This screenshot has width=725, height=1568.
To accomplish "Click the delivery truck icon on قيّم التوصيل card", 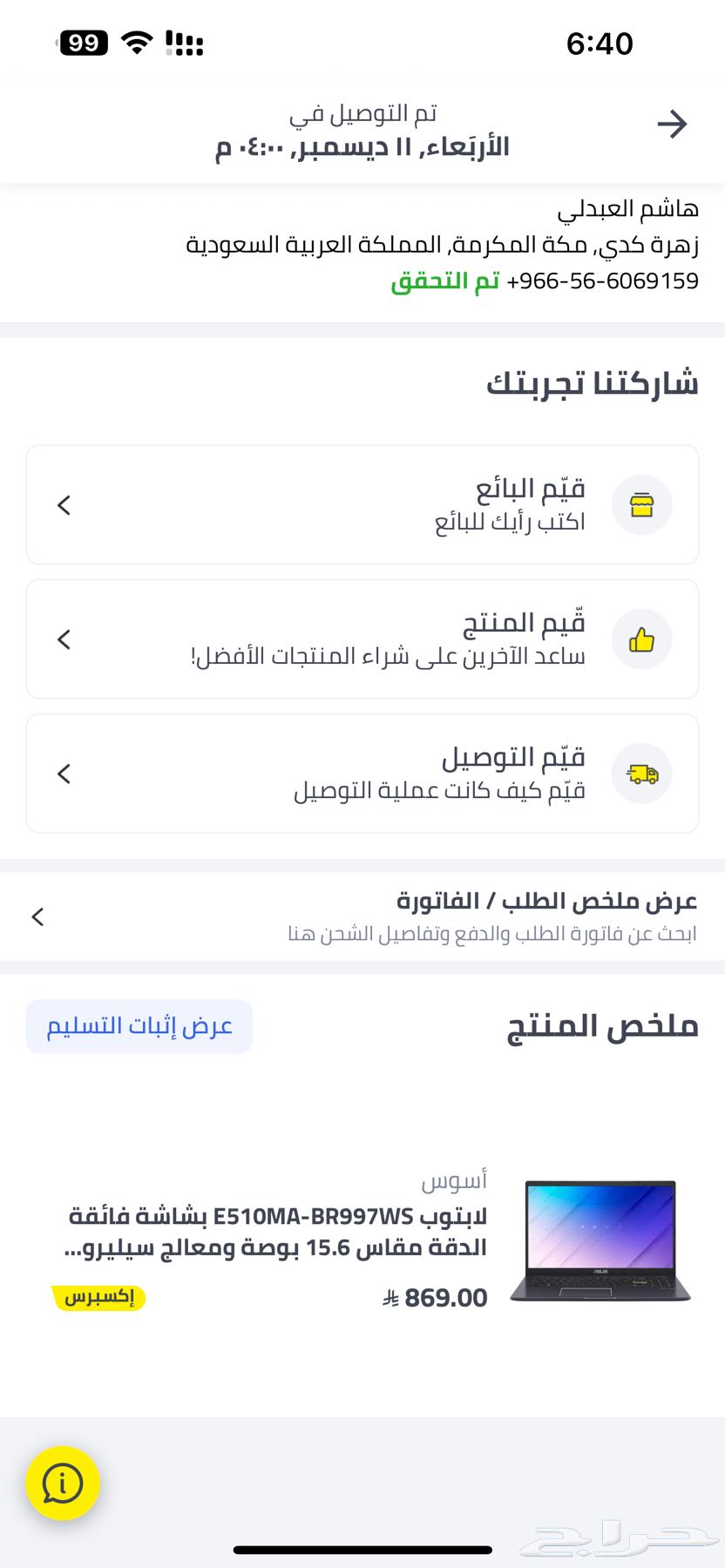I will tap(642, 774).
